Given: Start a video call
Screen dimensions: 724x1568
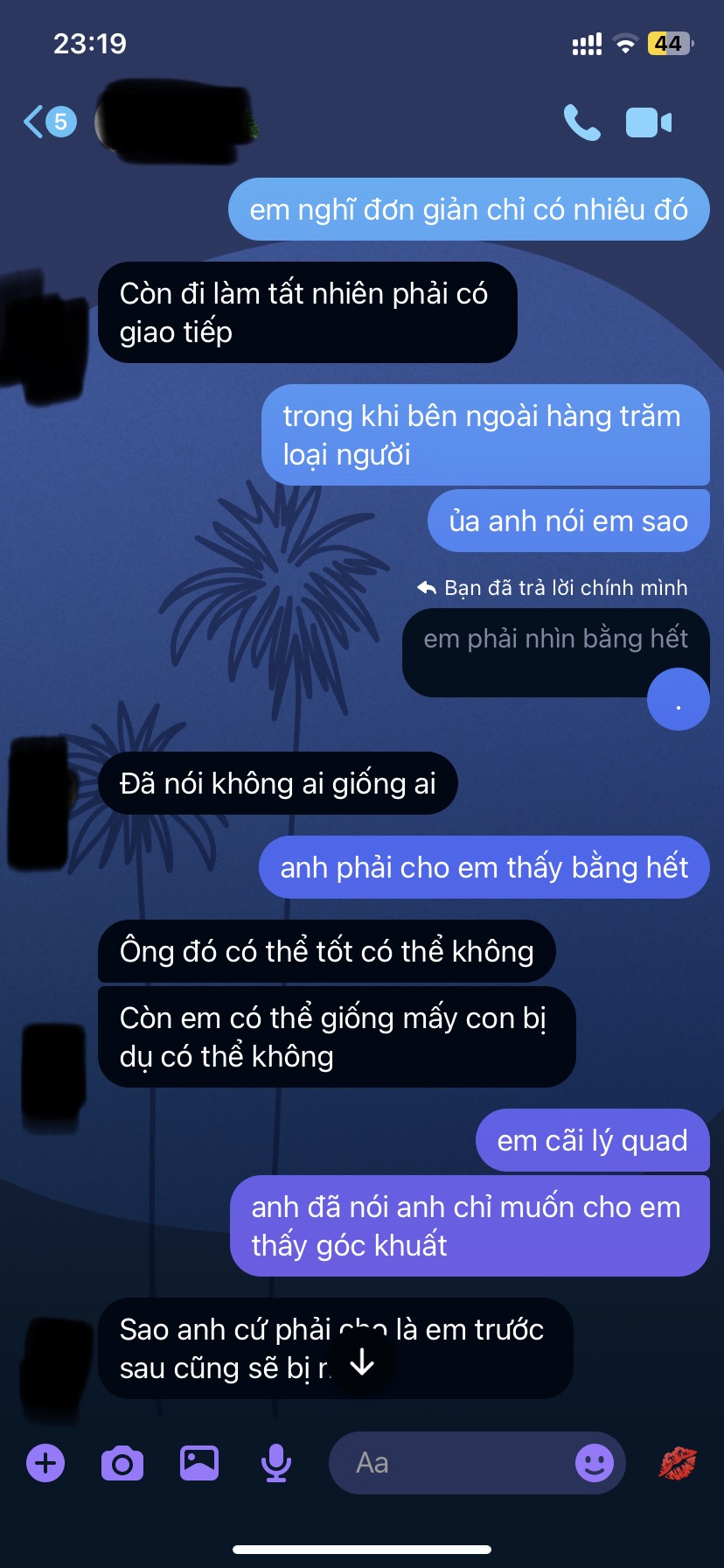Looking at the screenshot, I should point(648,122).
